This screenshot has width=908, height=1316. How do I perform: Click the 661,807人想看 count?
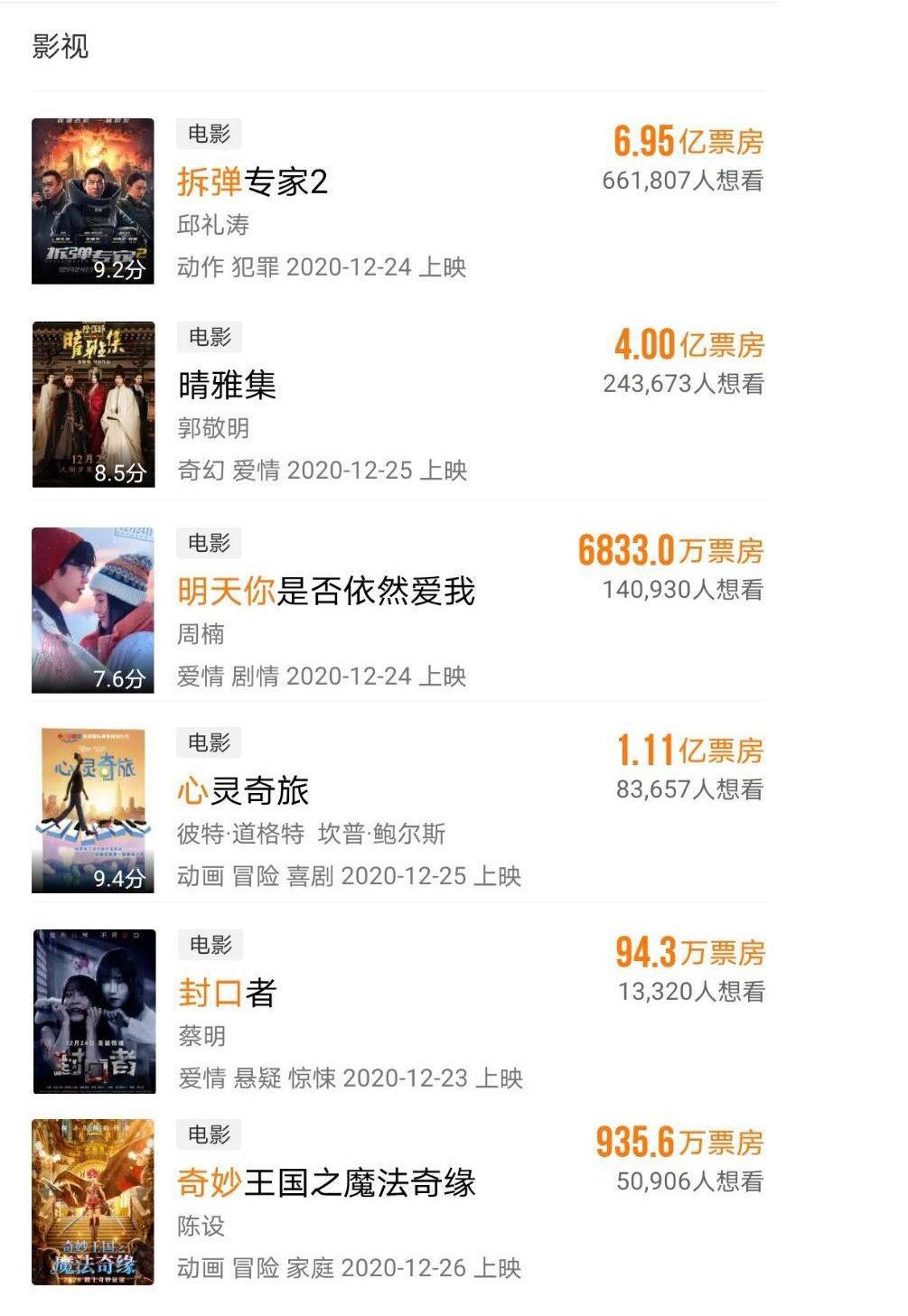pyautogui.click(x=684, y=183)
